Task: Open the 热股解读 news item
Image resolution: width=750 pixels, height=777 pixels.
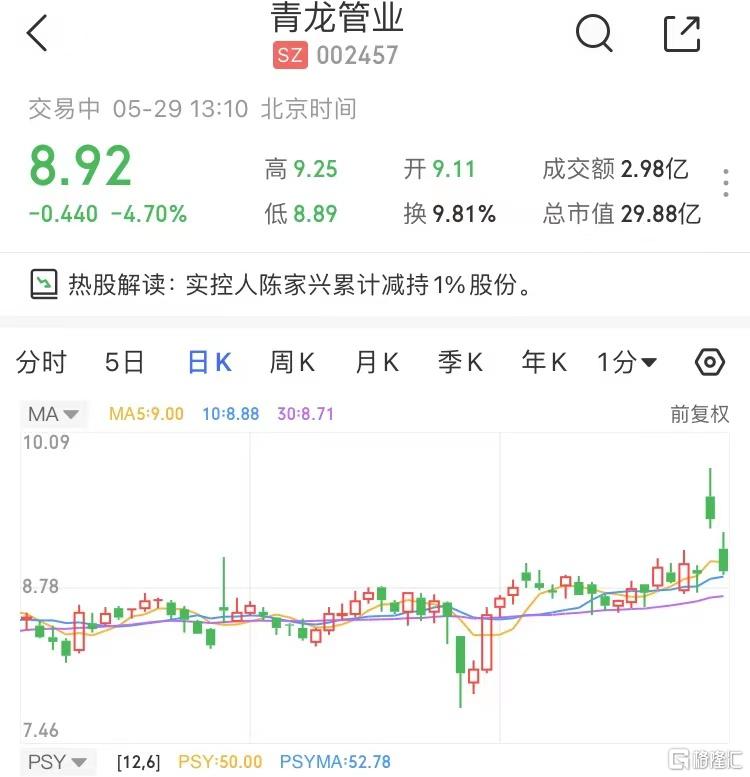Action: 280,285
